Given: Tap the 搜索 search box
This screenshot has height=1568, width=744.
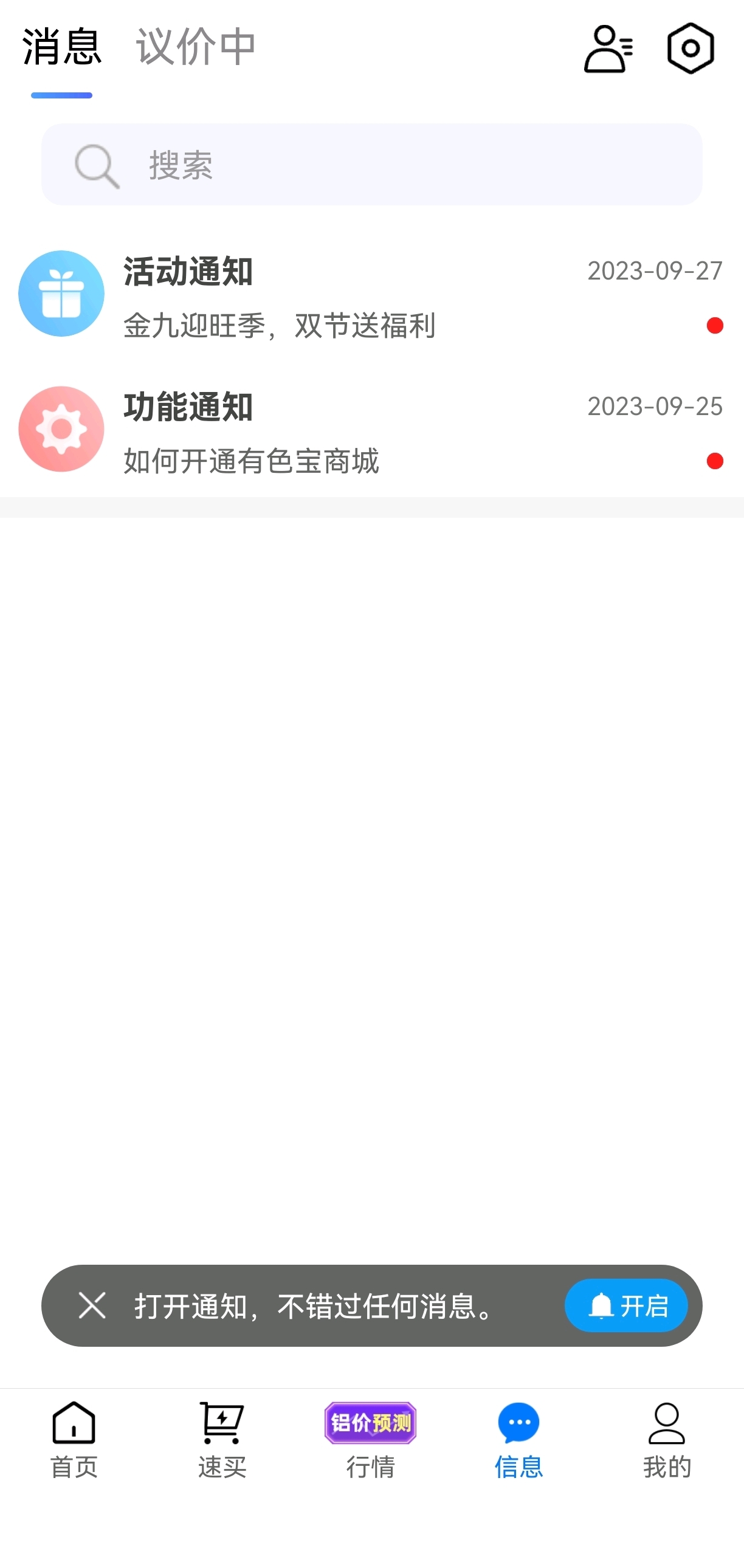Looking at the screenshot, I should pos(372,164).
